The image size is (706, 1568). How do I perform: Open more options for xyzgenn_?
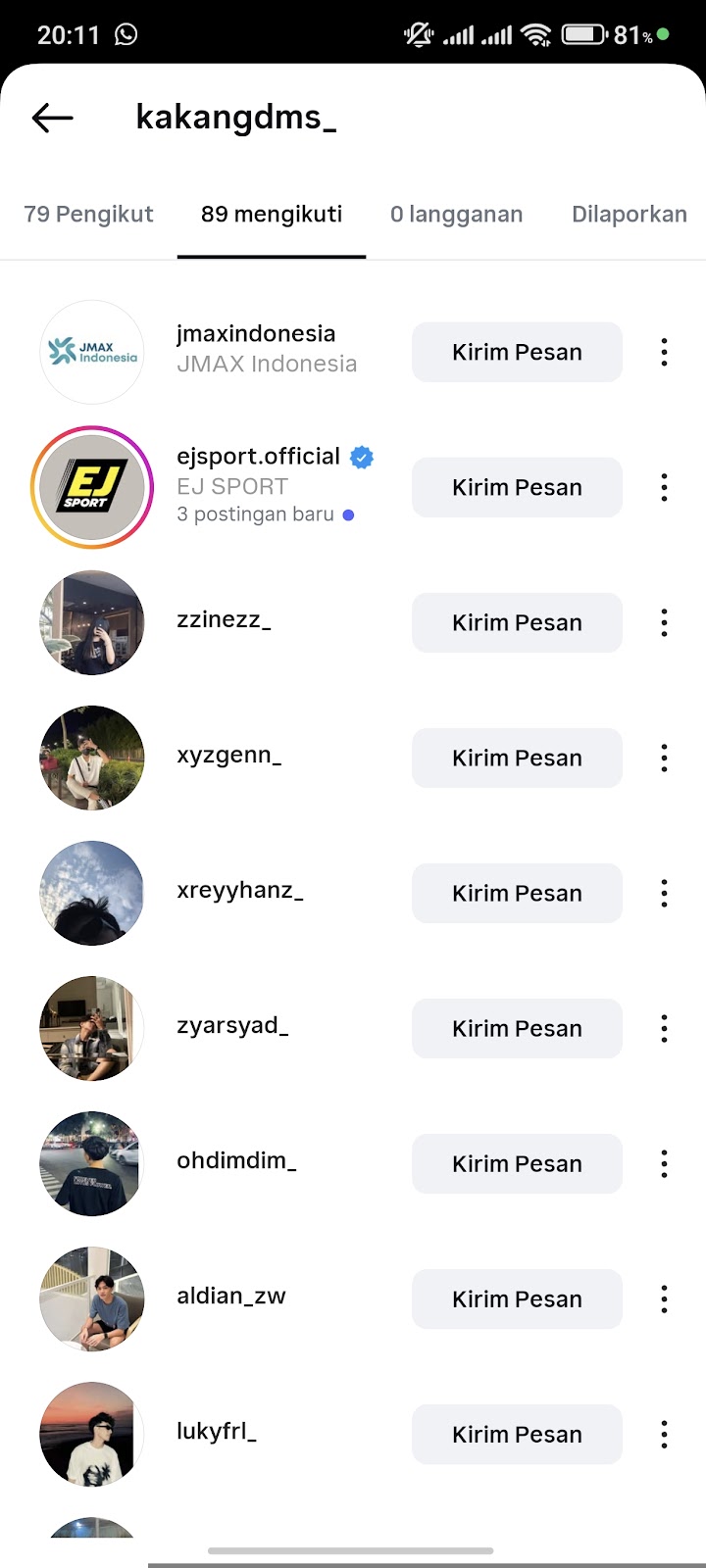664,758
